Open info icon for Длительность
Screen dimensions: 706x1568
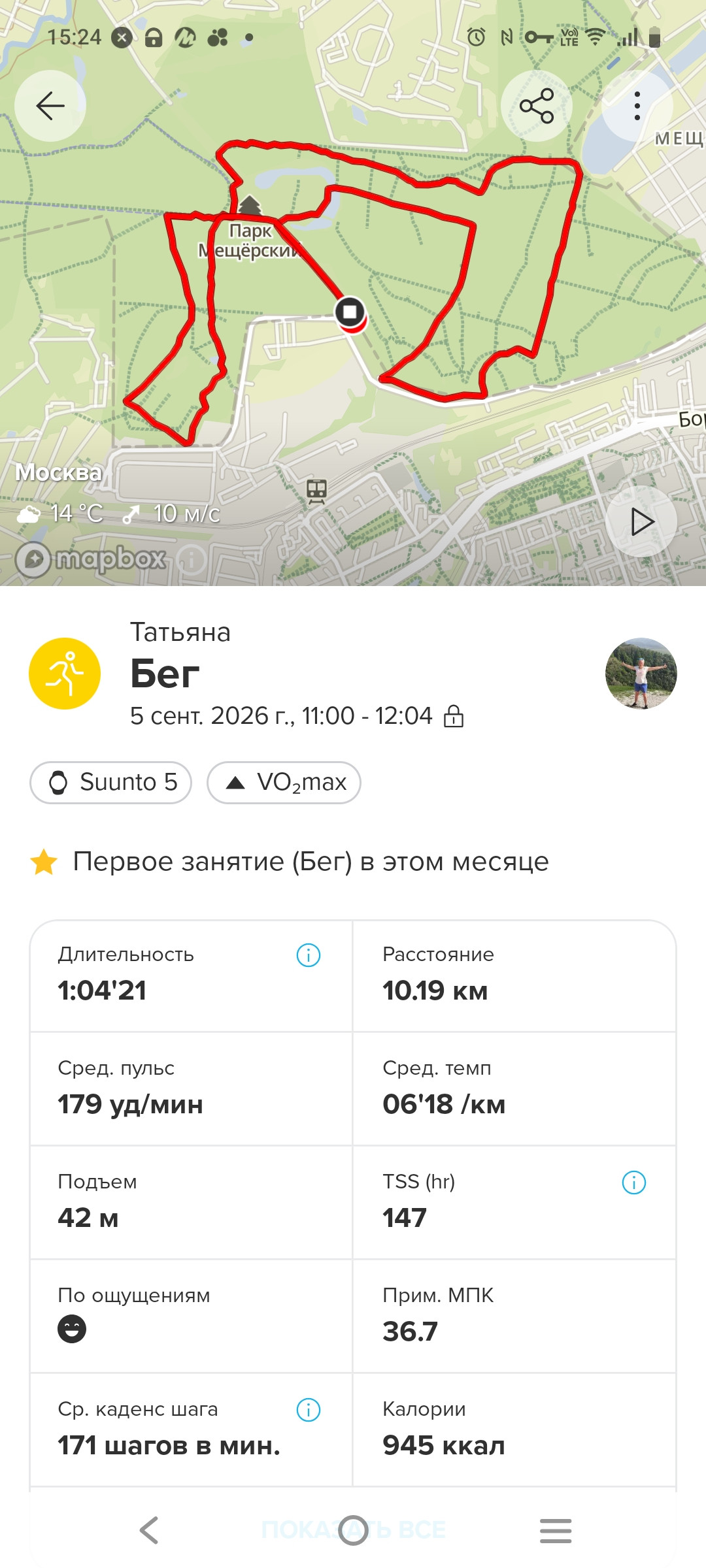point(309,955)
